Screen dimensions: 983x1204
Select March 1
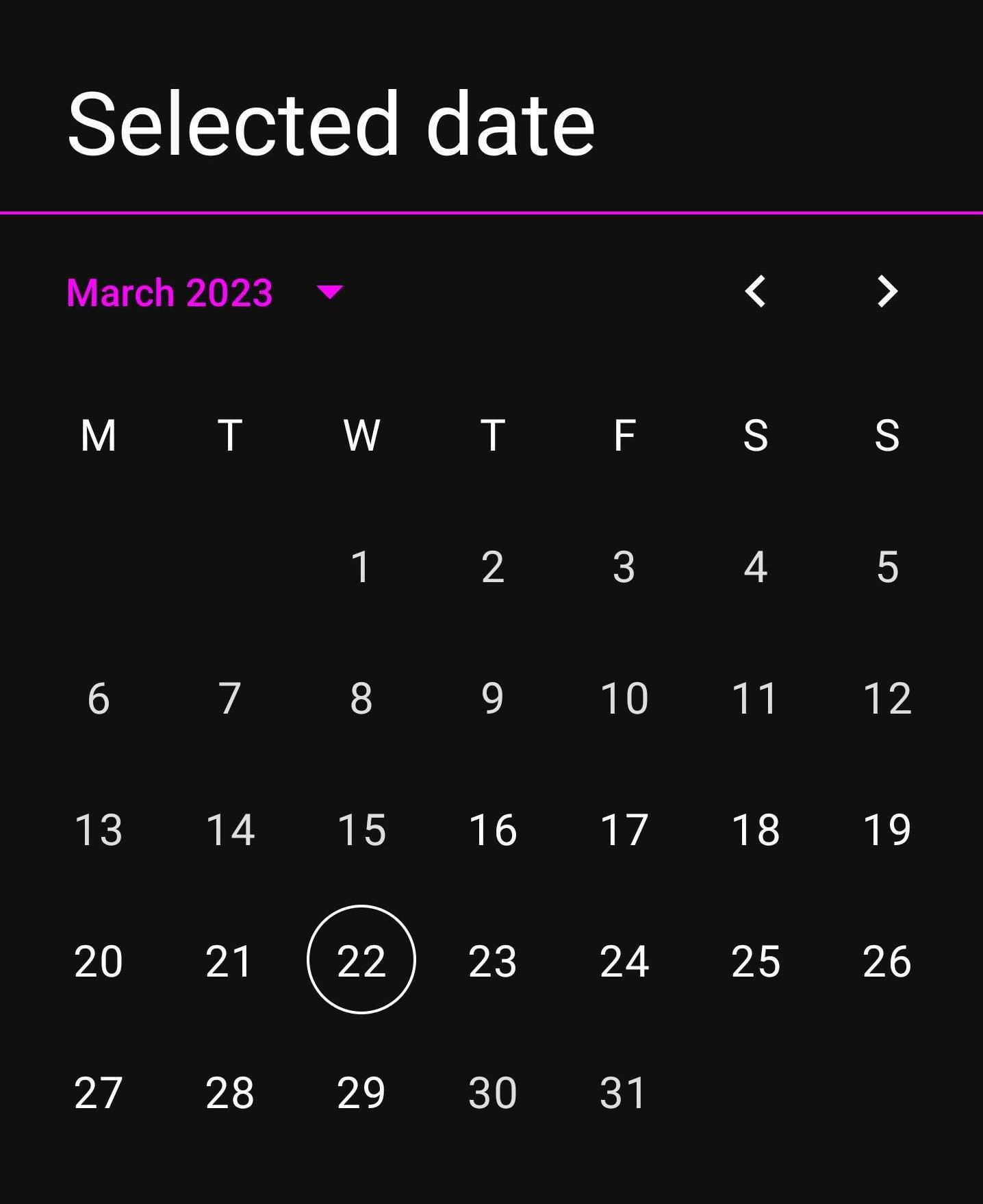pos(361,567)
